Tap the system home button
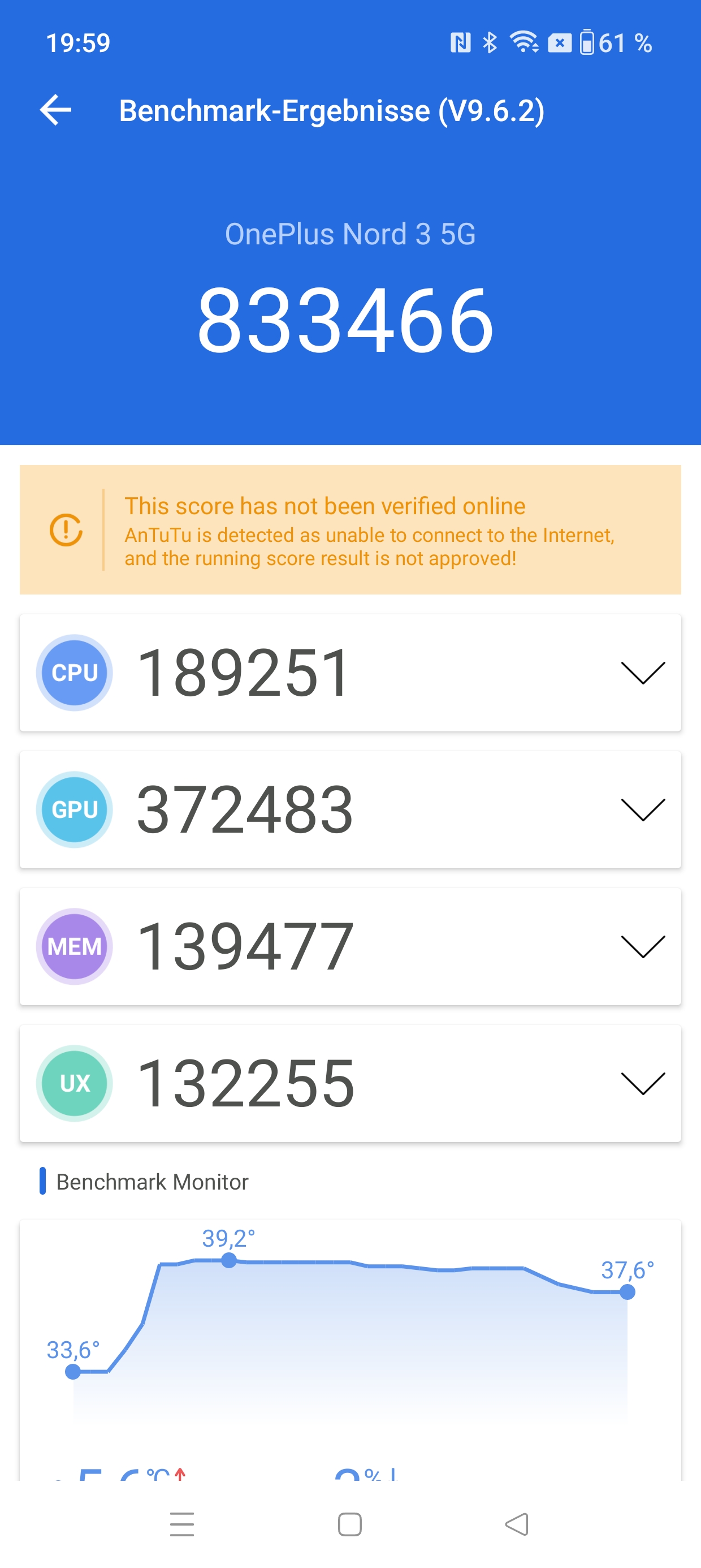Image resolution: width=701 pixels, height=1568 pixels. tap(350, 1524)
